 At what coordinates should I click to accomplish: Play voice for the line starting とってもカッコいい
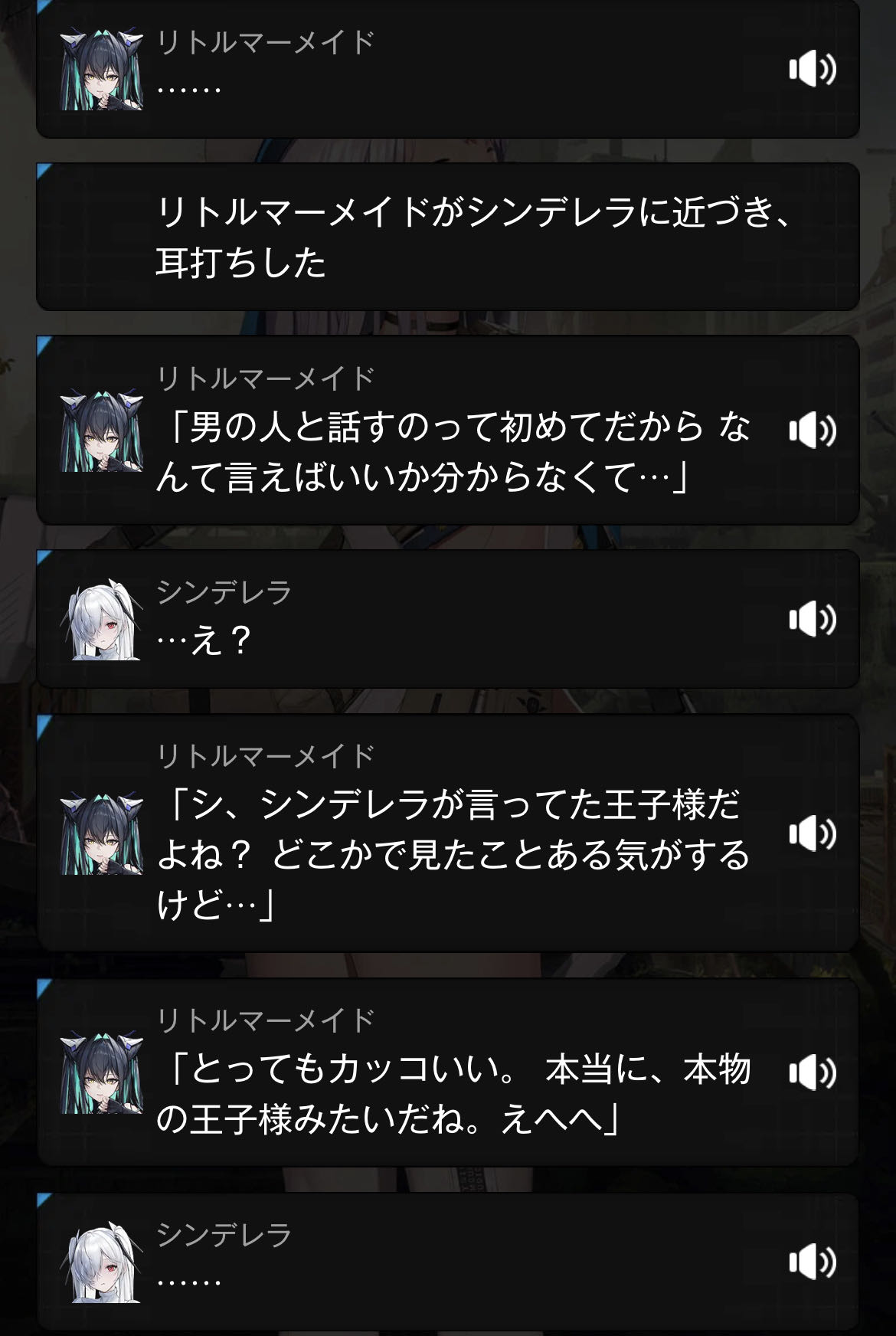tap(812, 1072)
